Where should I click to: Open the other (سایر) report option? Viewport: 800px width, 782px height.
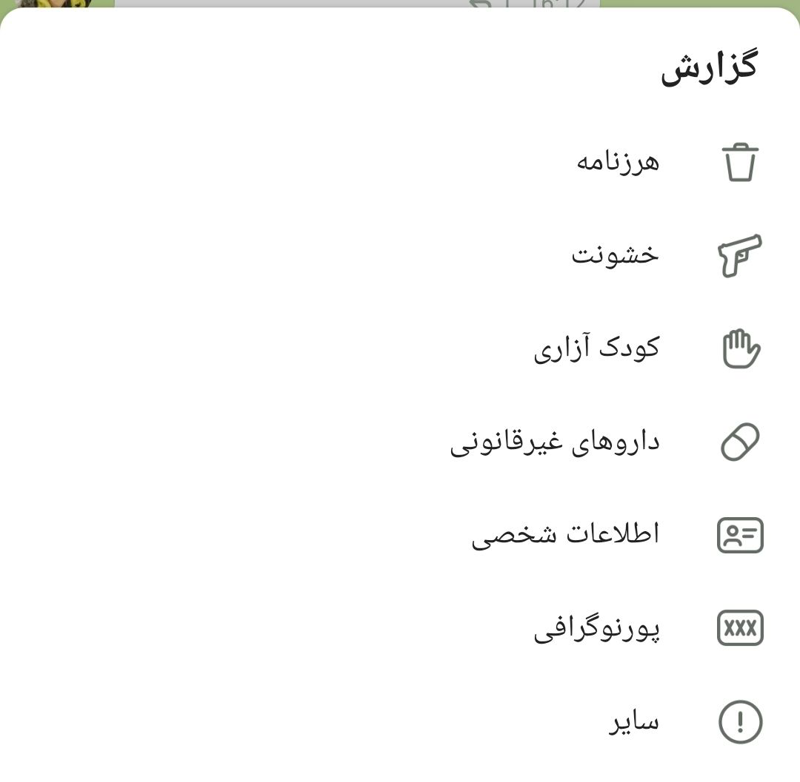pos(635,721)
